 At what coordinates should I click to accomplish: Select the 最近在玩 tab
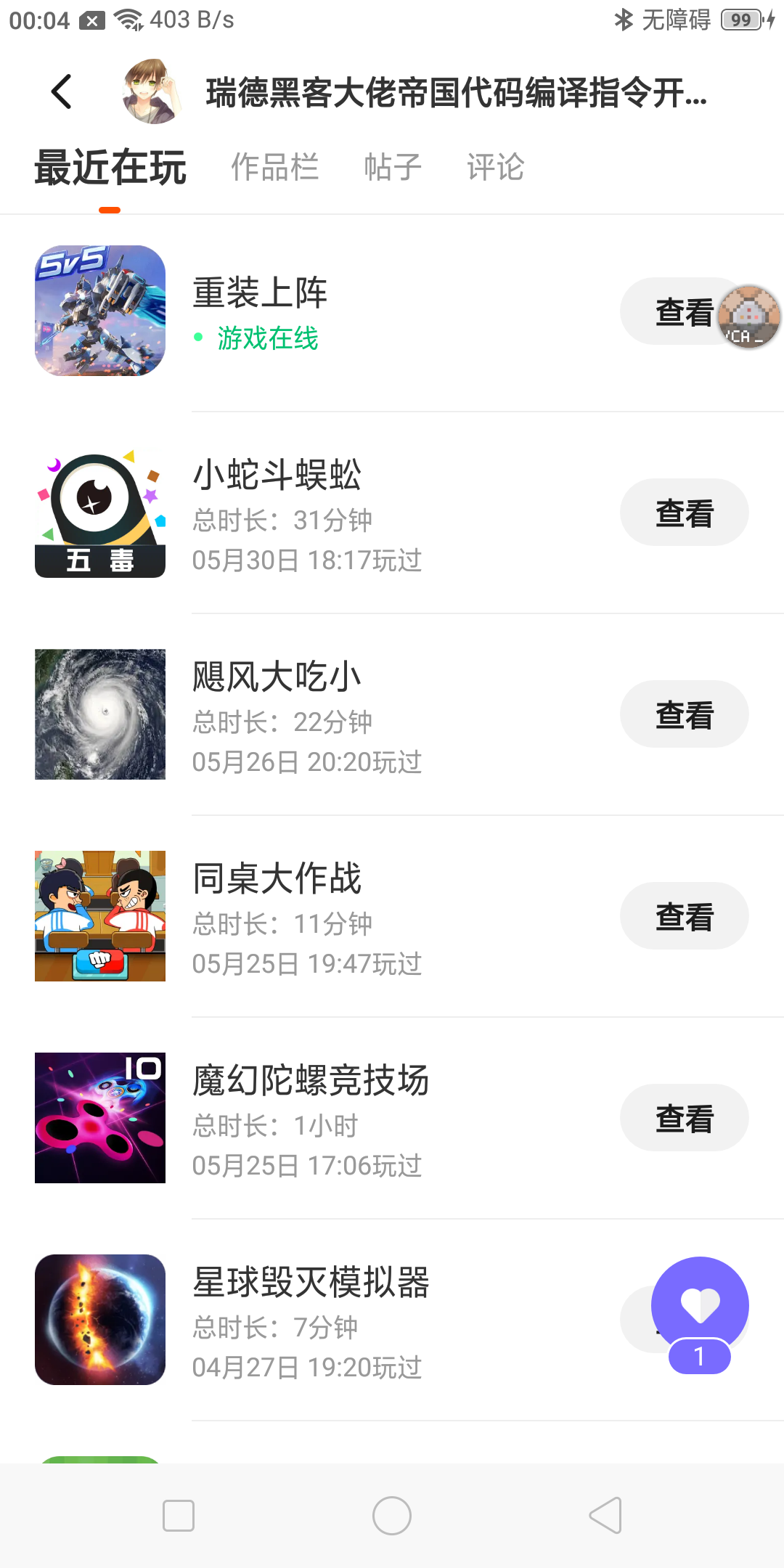pos(110,168)
